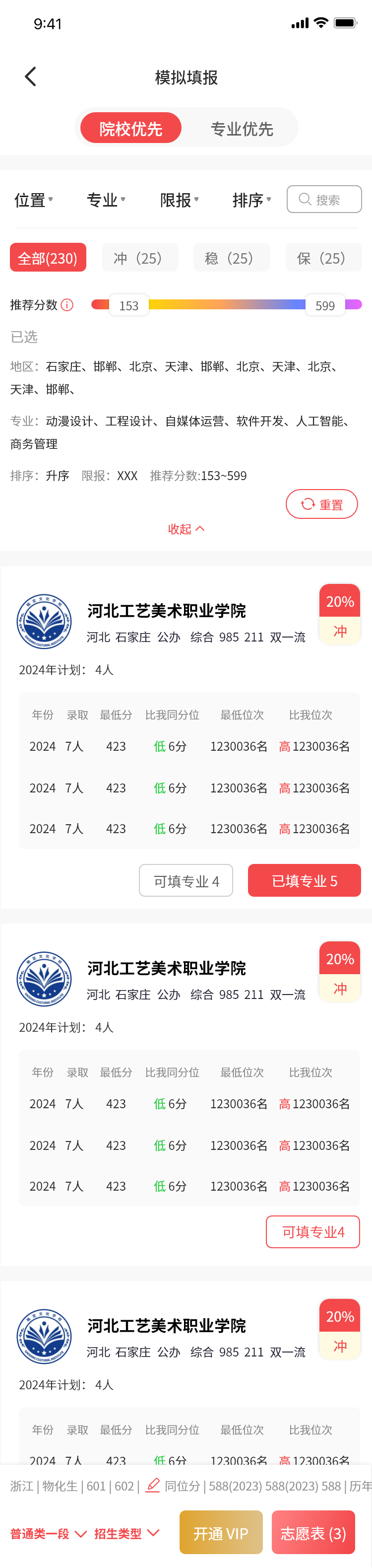The height and width of the screenshot is (1568, 372).
Task: Tap 开通 VIP button
Action: [221, 1532]
